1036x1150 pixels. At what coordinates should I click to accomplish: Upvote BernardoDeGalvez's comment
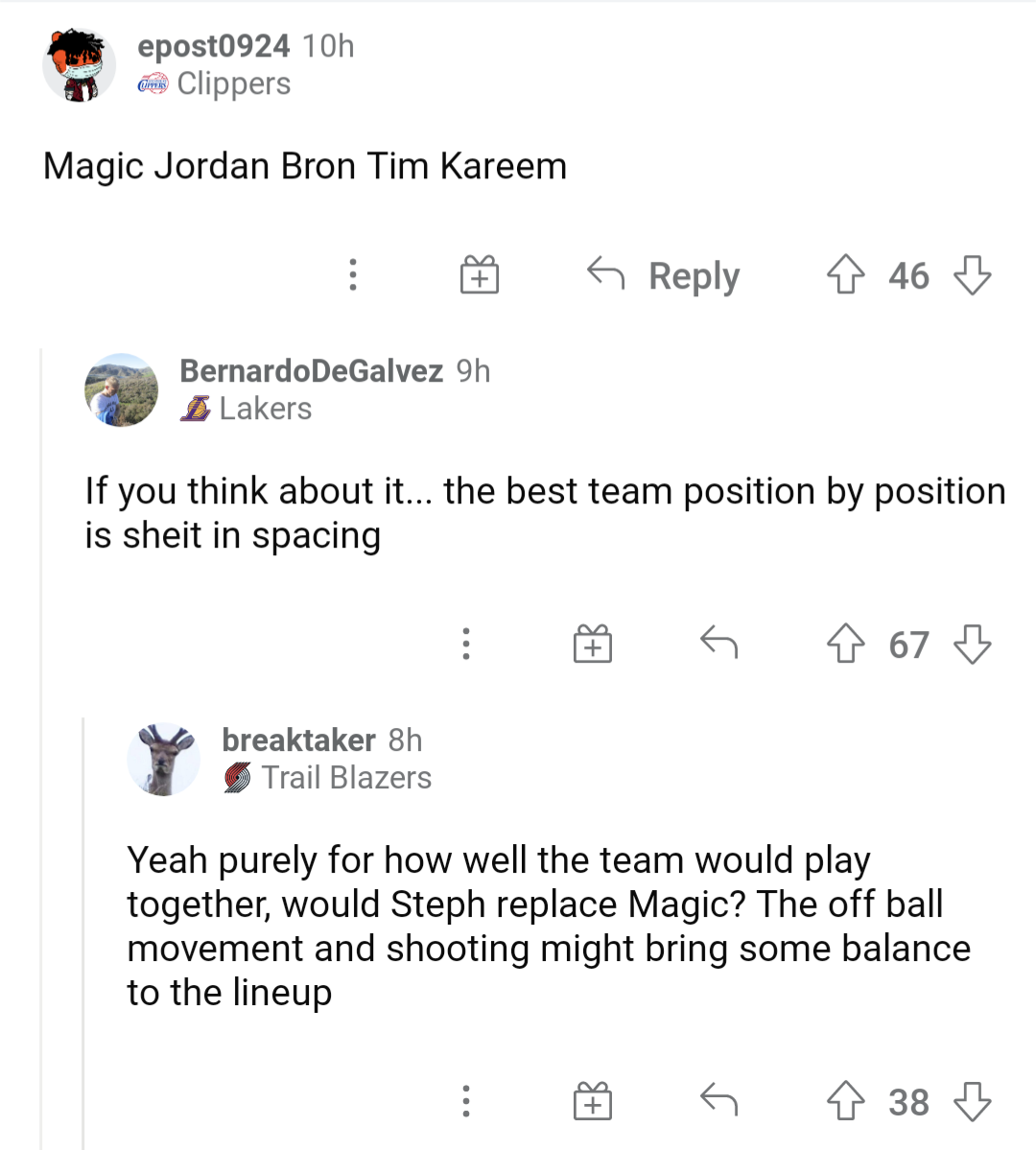[845, 644]
